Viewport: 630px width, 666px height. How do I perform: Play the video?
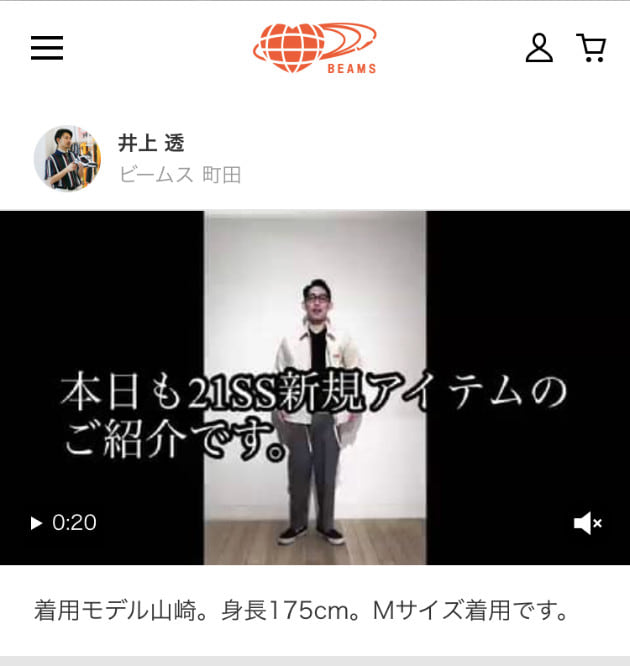point(37,523)
